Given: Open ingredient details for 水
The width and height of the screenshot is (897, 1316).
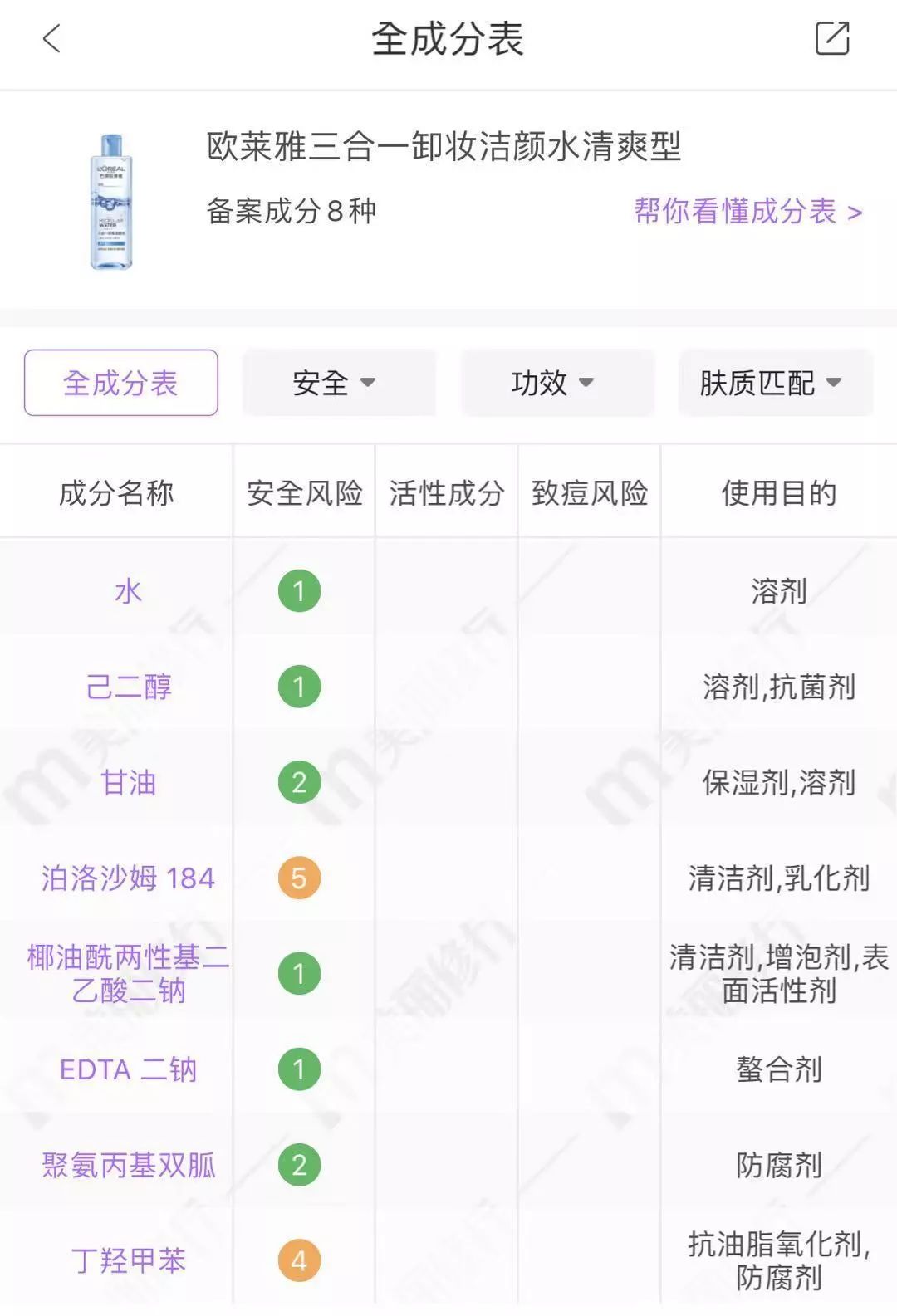Looking at the screenshot, I should click(x=128, y=591).
